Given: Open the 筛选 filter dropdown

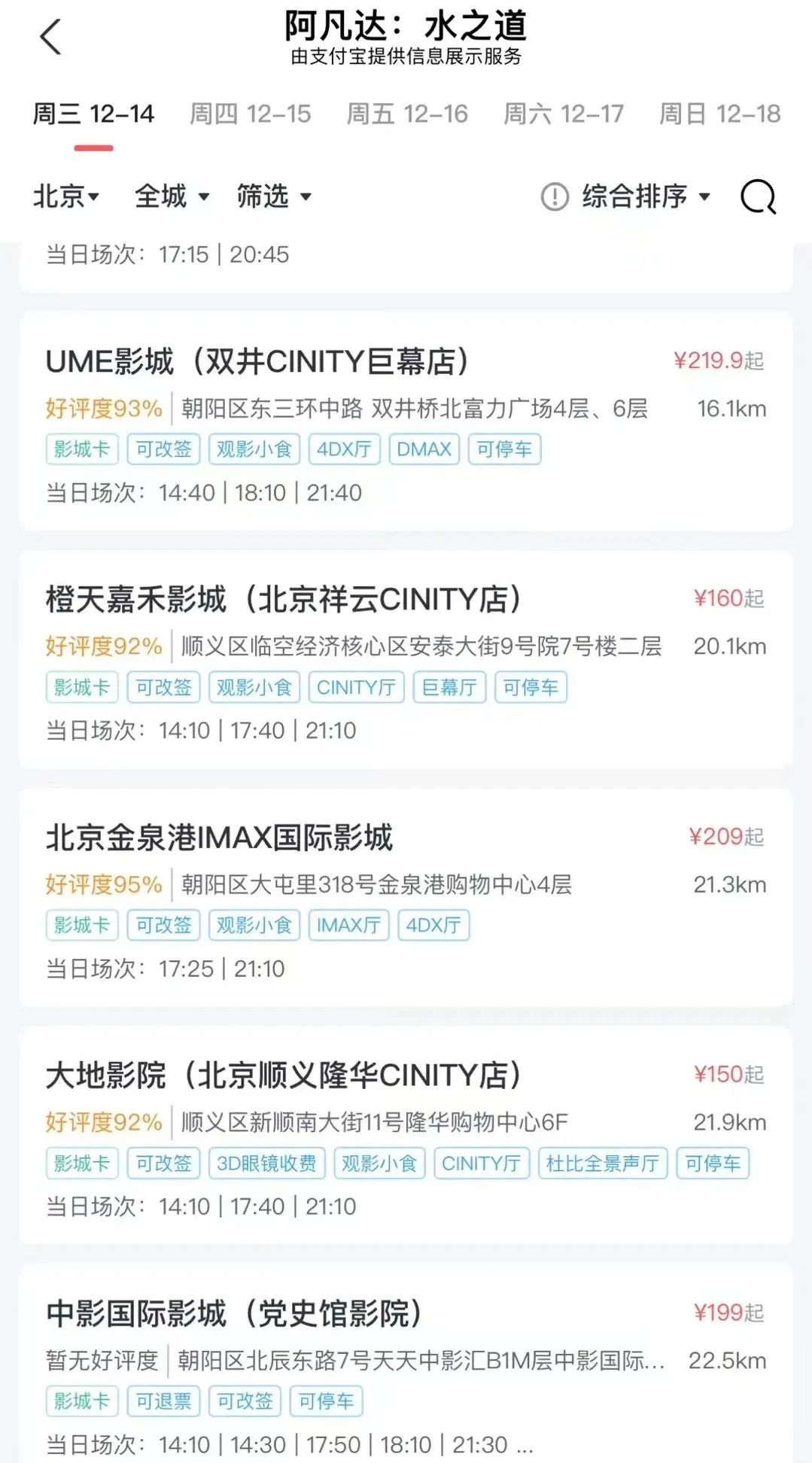Looking at the screenshot, I should 274,196.
